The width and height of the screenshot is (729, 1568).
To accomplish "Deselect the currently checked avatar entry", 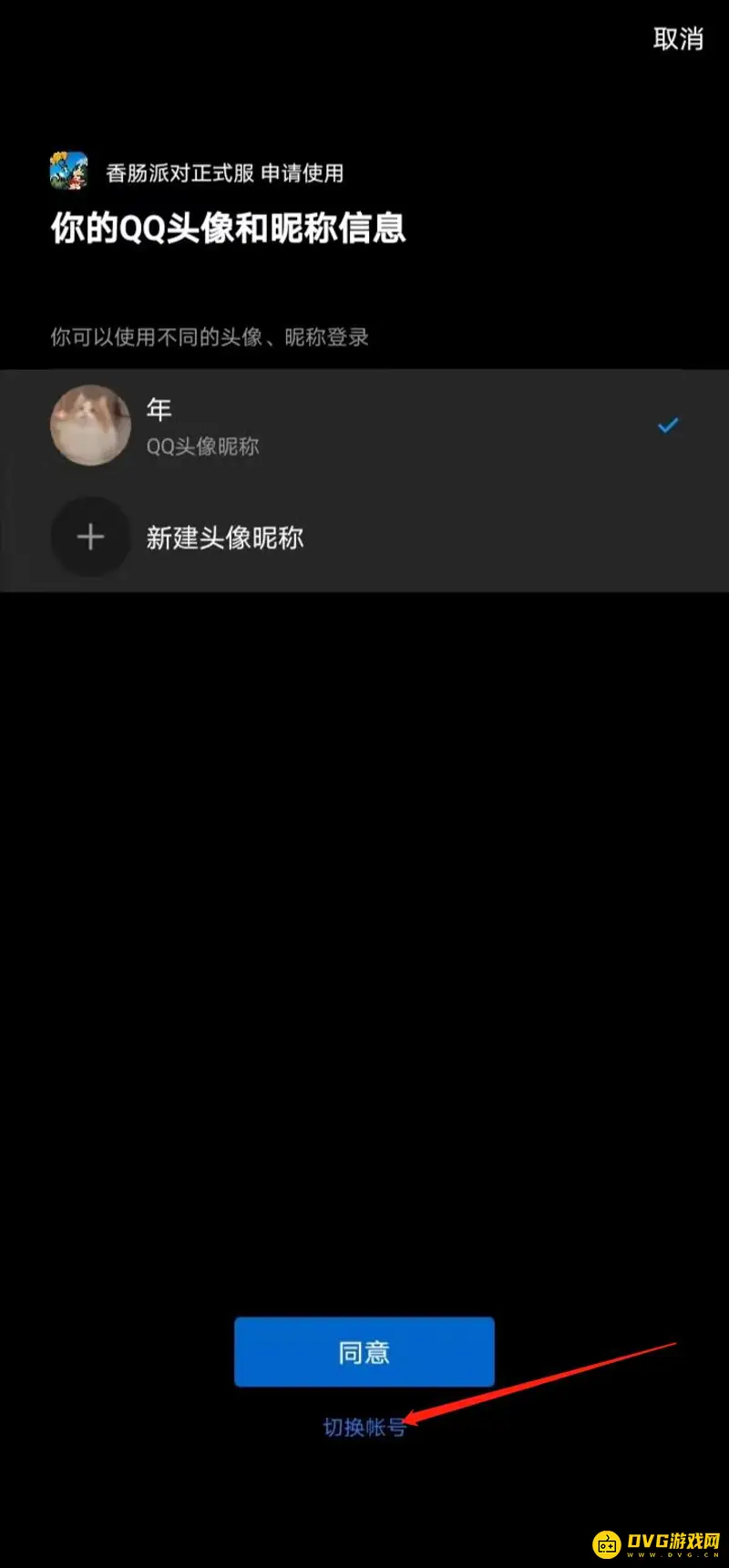I will click(x=668, y=424).
